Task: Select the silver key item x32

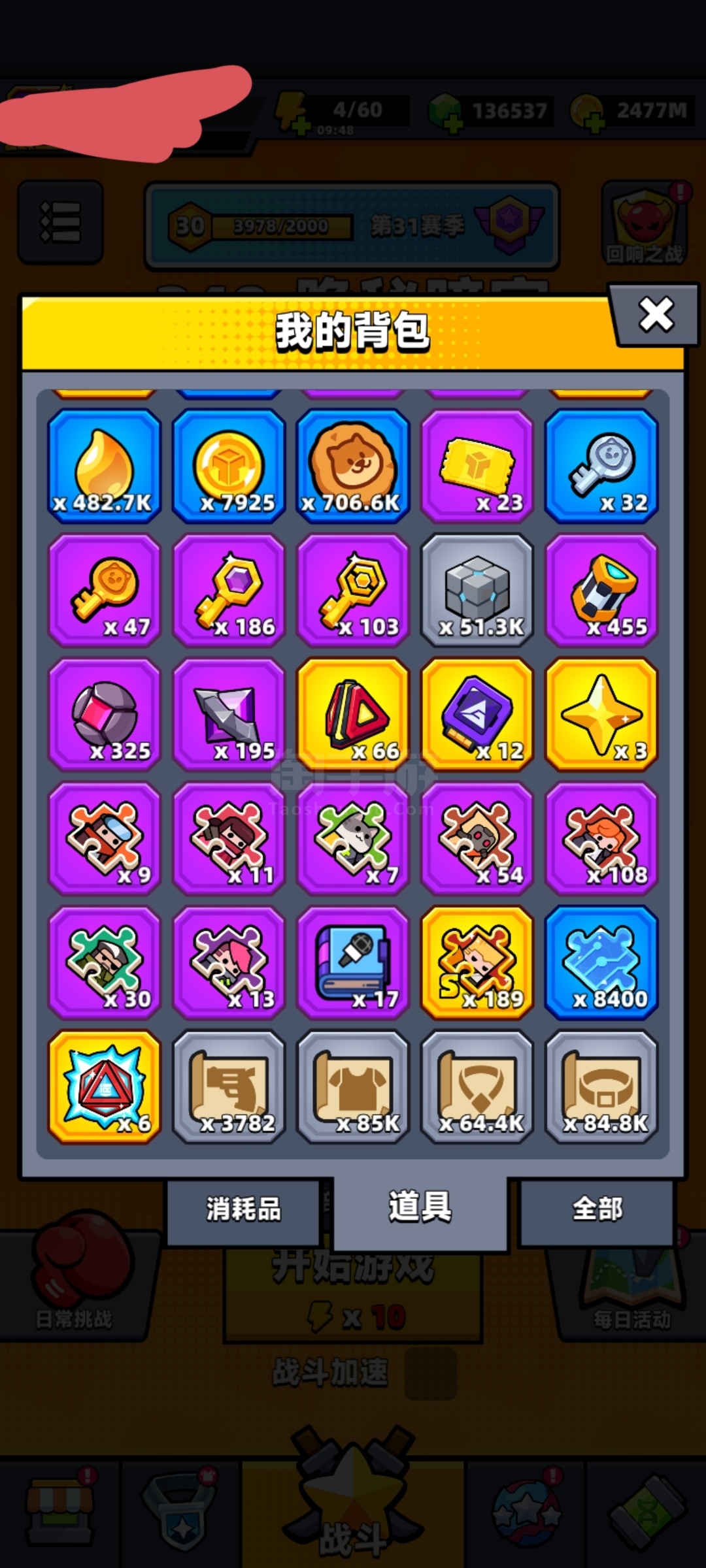Action: pyautogui.click(x=601, y=466)
